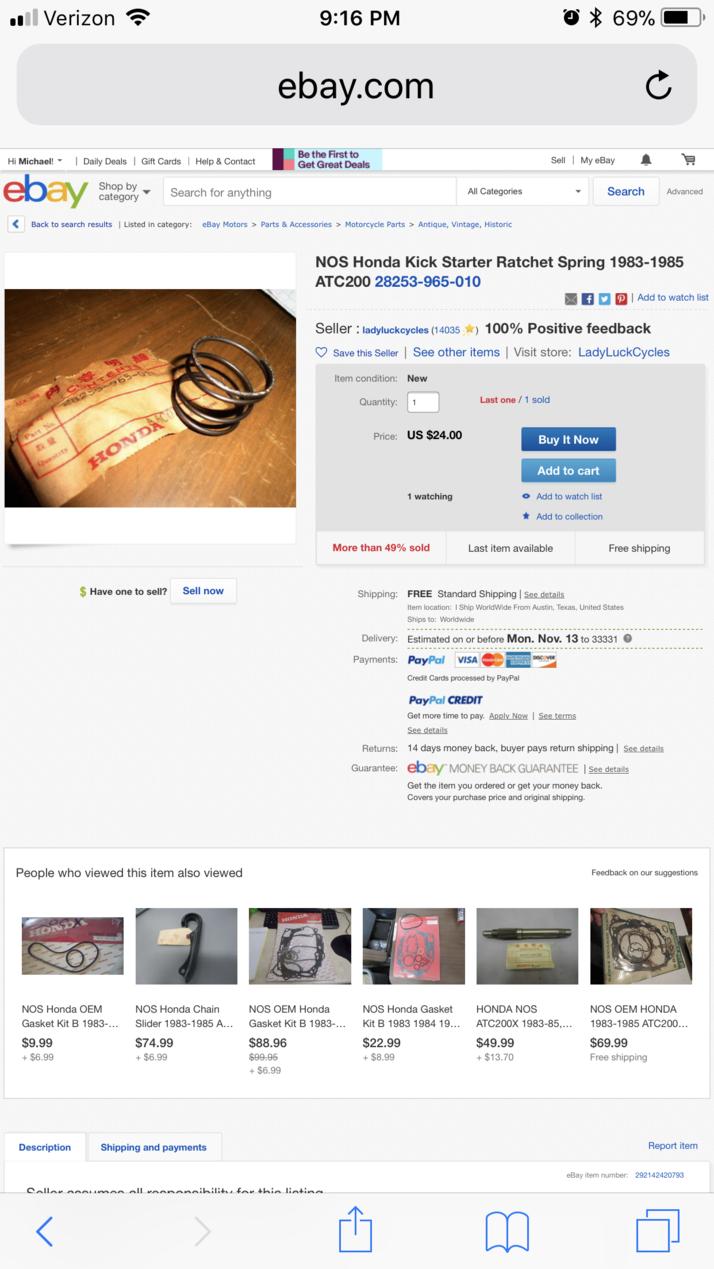The width and height of the screenshot is (714, 1269).
Task: Tap the blue Search button
Action: click(625, 192)
